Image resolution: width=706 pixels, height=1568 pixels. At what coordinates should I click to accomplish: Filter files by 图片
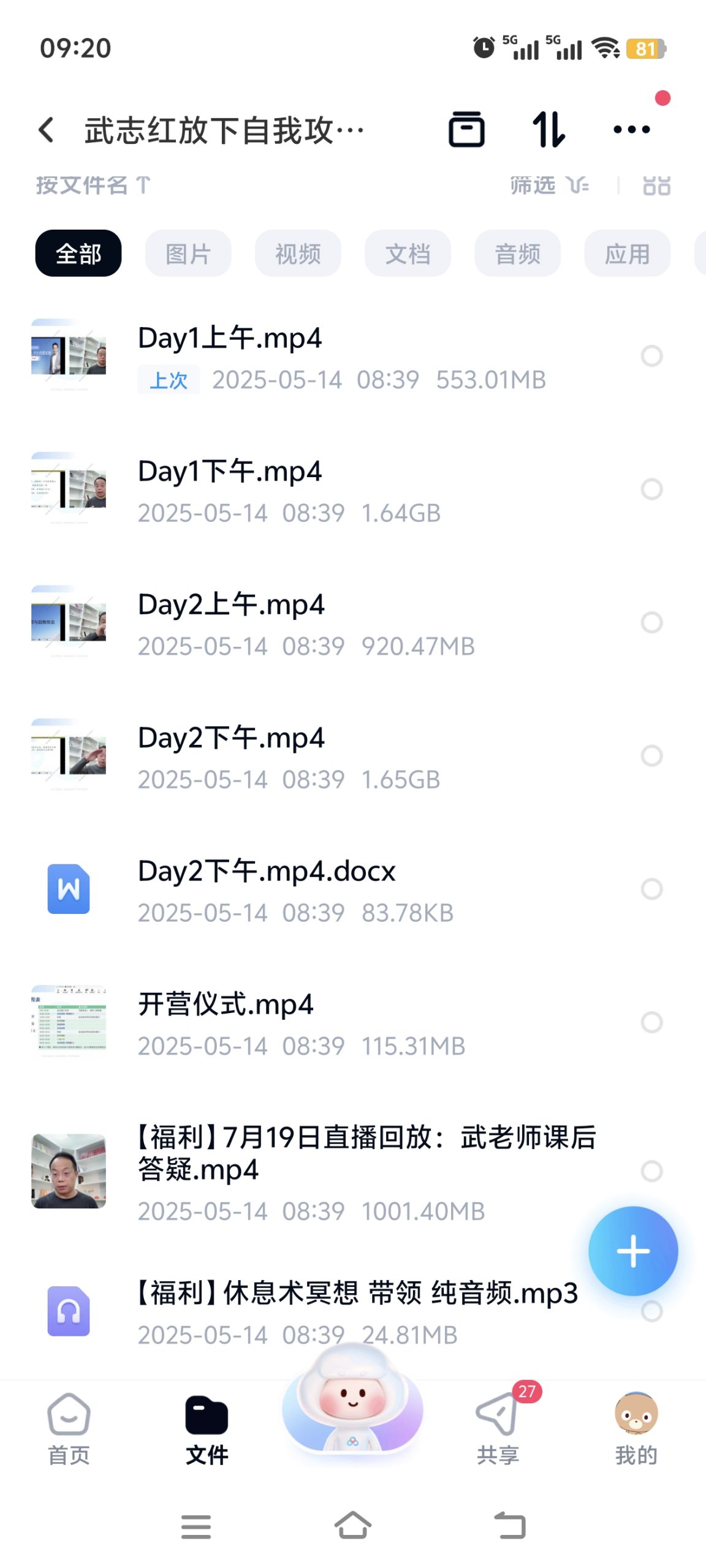(188, 254)
